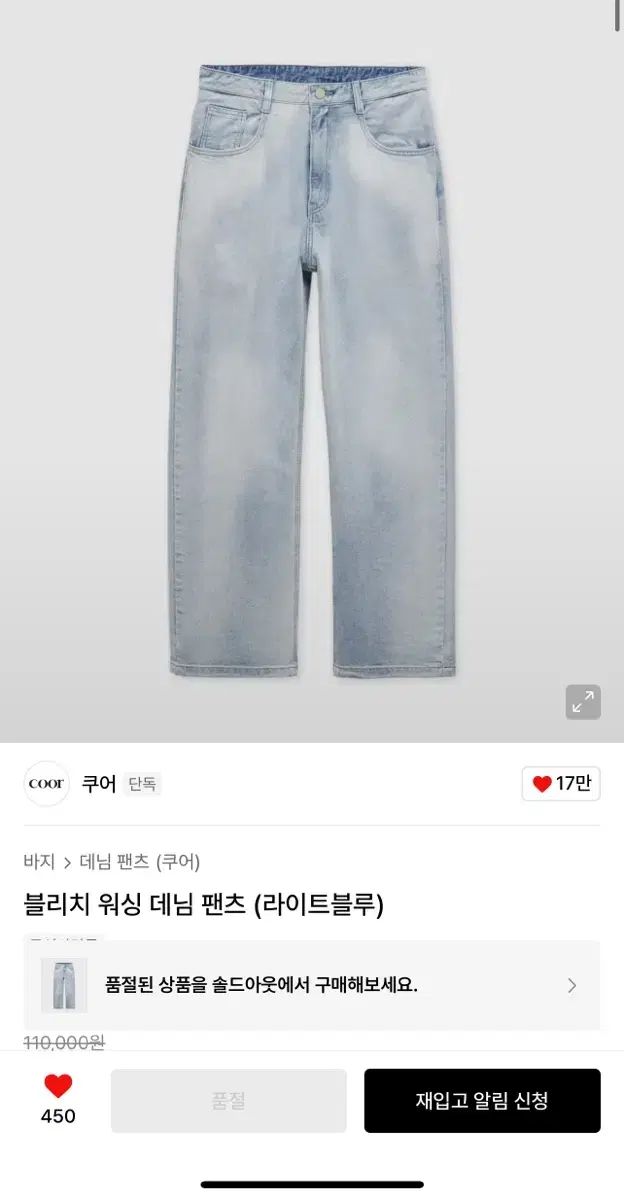The height and width of the screenshot is (1200, 624).
Task: Go to the 바지 category
Action: (38, 862)
